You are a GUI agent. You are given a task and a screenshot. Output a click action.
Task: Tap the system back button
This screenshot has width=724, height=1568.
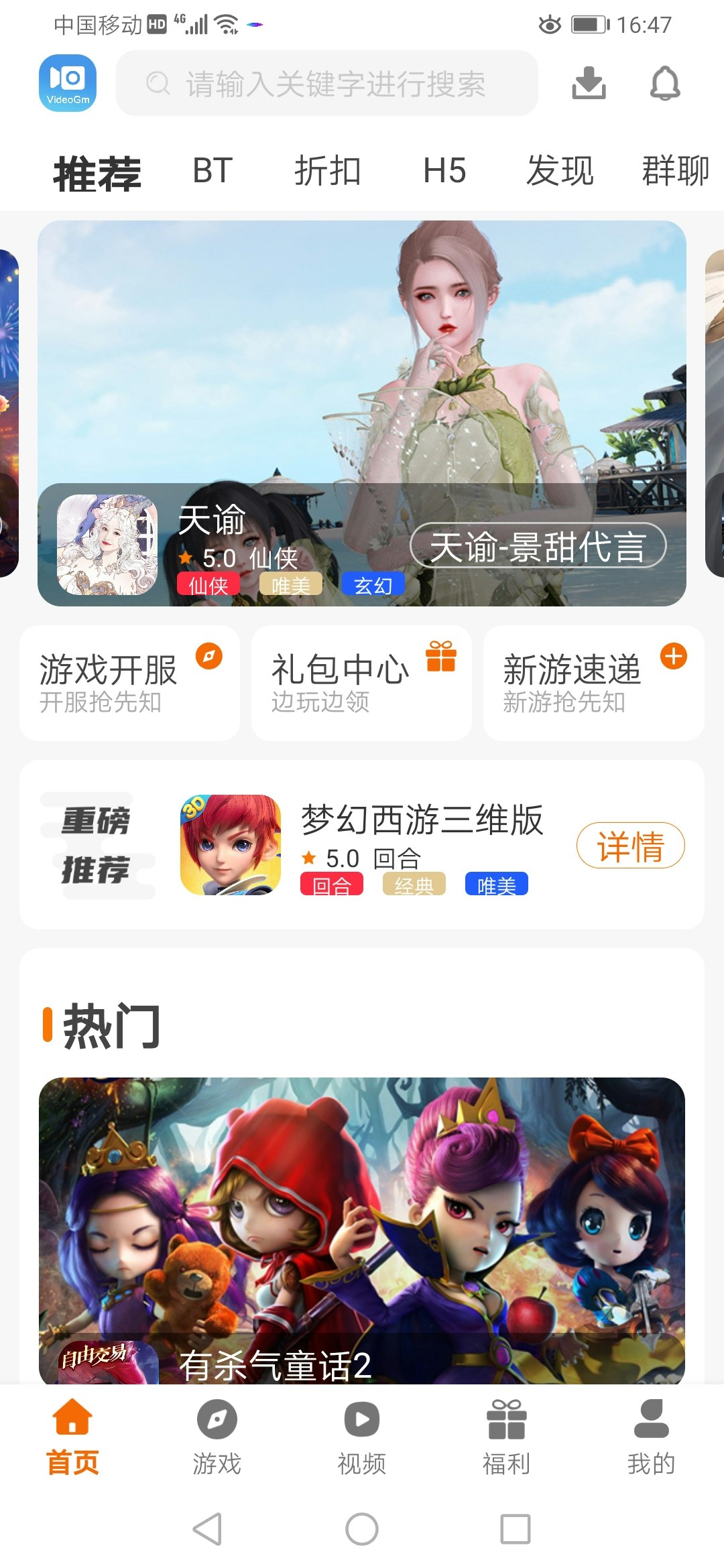[207, 1529]
